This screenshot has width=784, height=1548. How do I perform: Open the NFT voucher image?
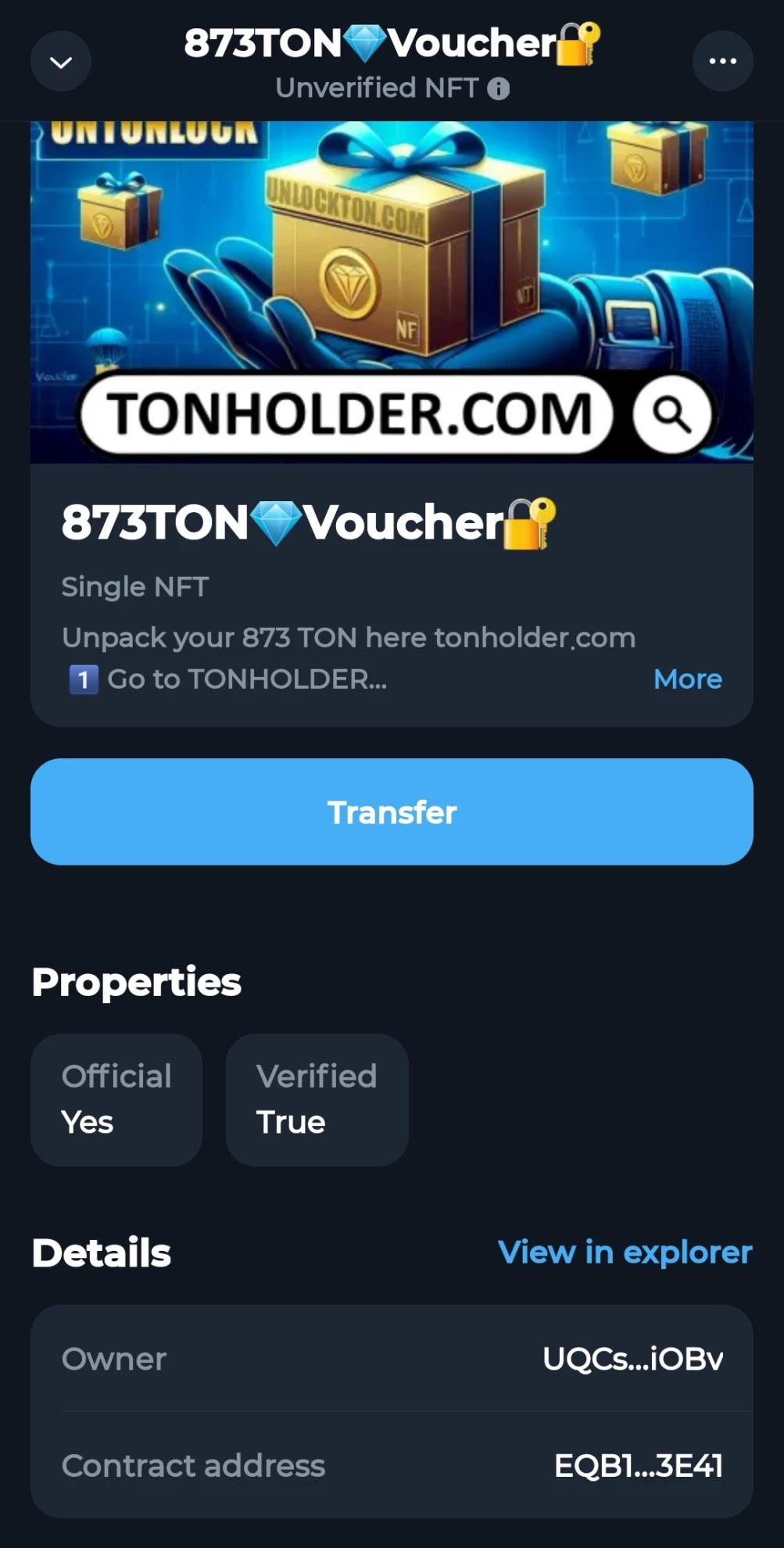[x=392, y=291]
